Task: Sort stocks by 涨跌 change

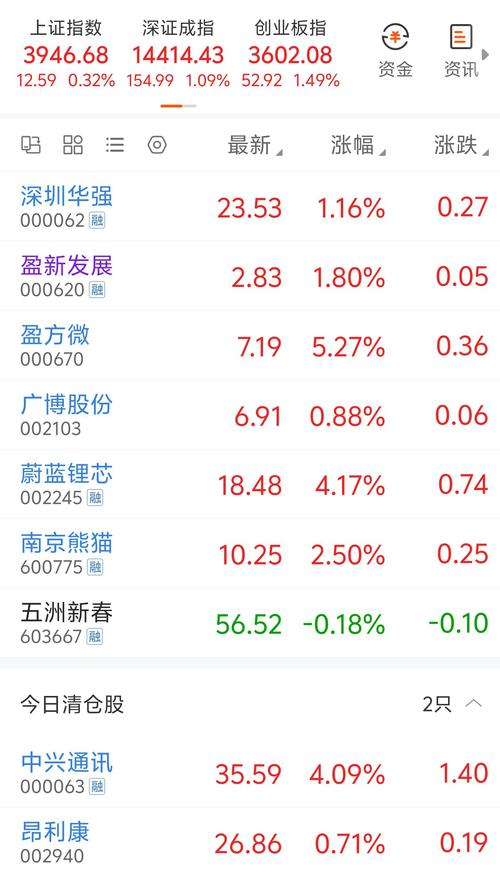Action: click(461, 146)
